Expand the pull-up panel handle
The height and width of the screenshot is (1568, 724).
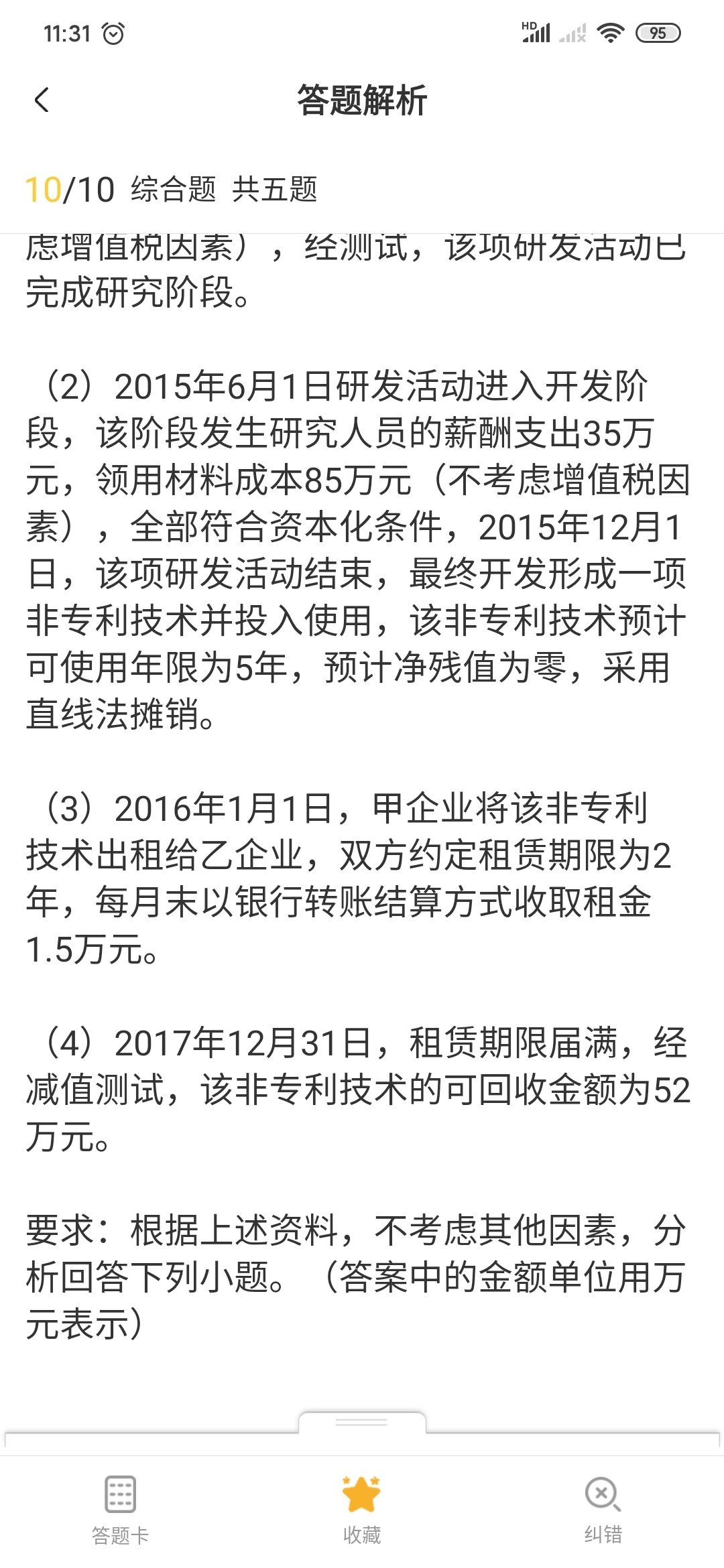(361, 1421)
